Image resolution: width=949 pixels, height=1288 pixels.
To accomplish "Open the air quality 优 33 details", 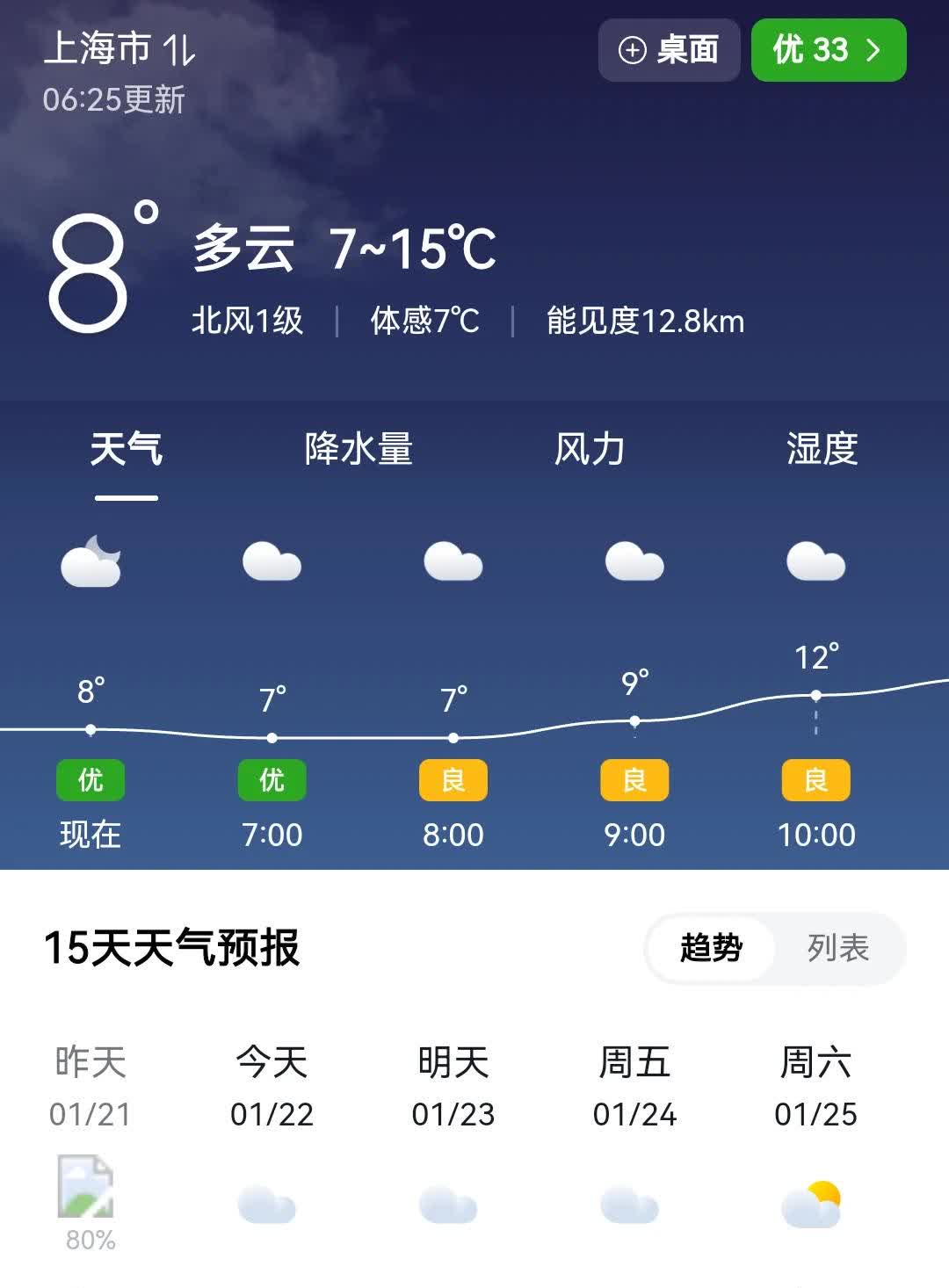I will (828, 50).
